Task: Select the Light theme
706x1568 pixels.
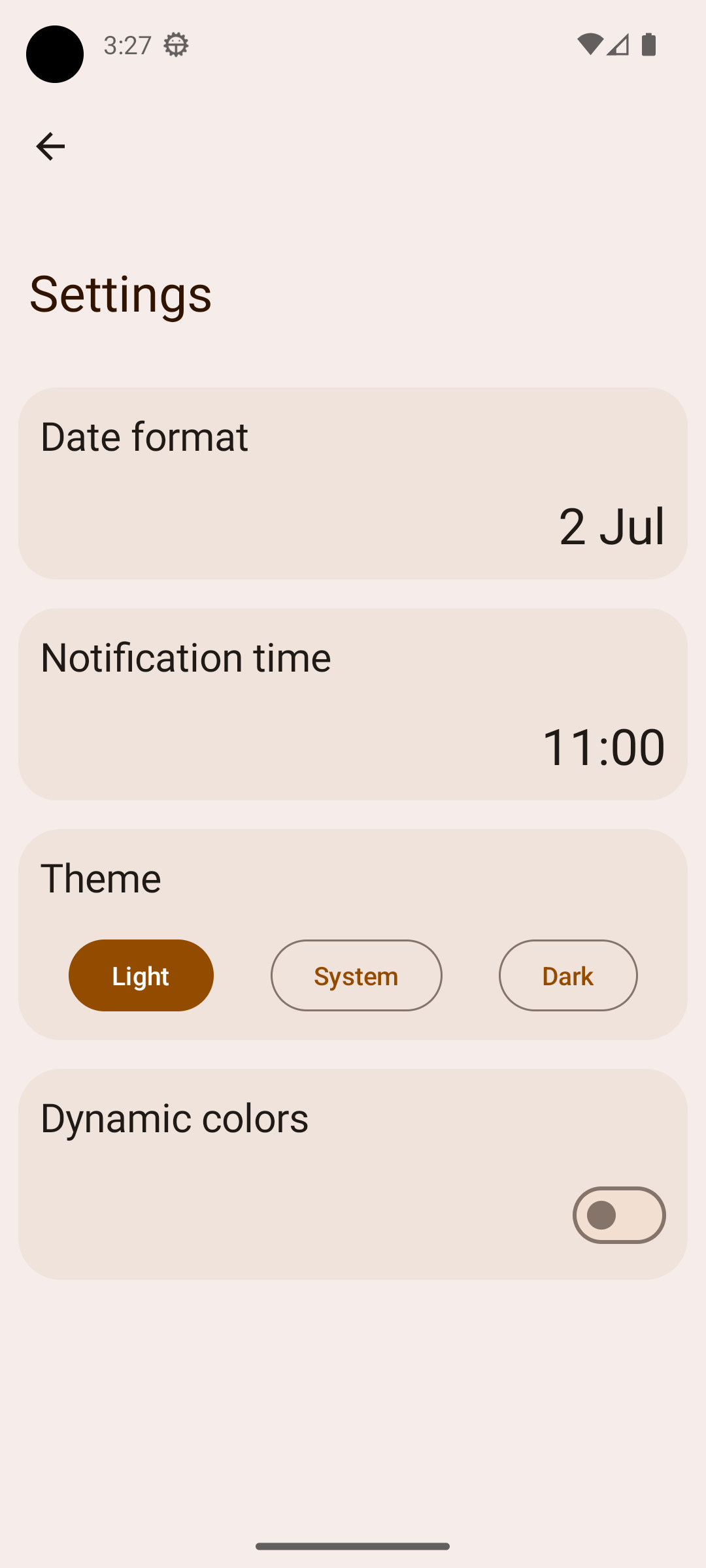Action: pos(141,975)
